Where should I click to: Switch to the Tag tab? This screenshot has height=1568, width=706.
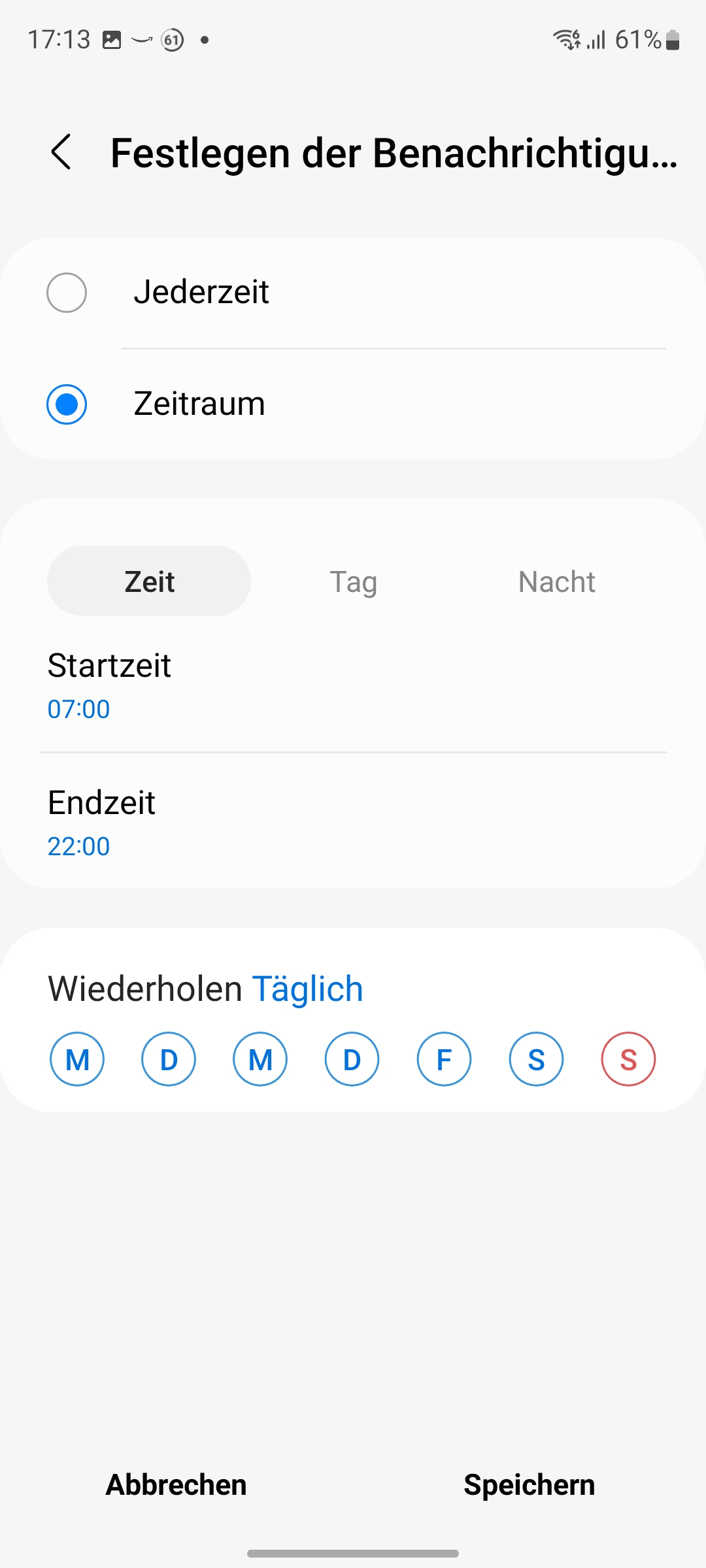(353, 581)
